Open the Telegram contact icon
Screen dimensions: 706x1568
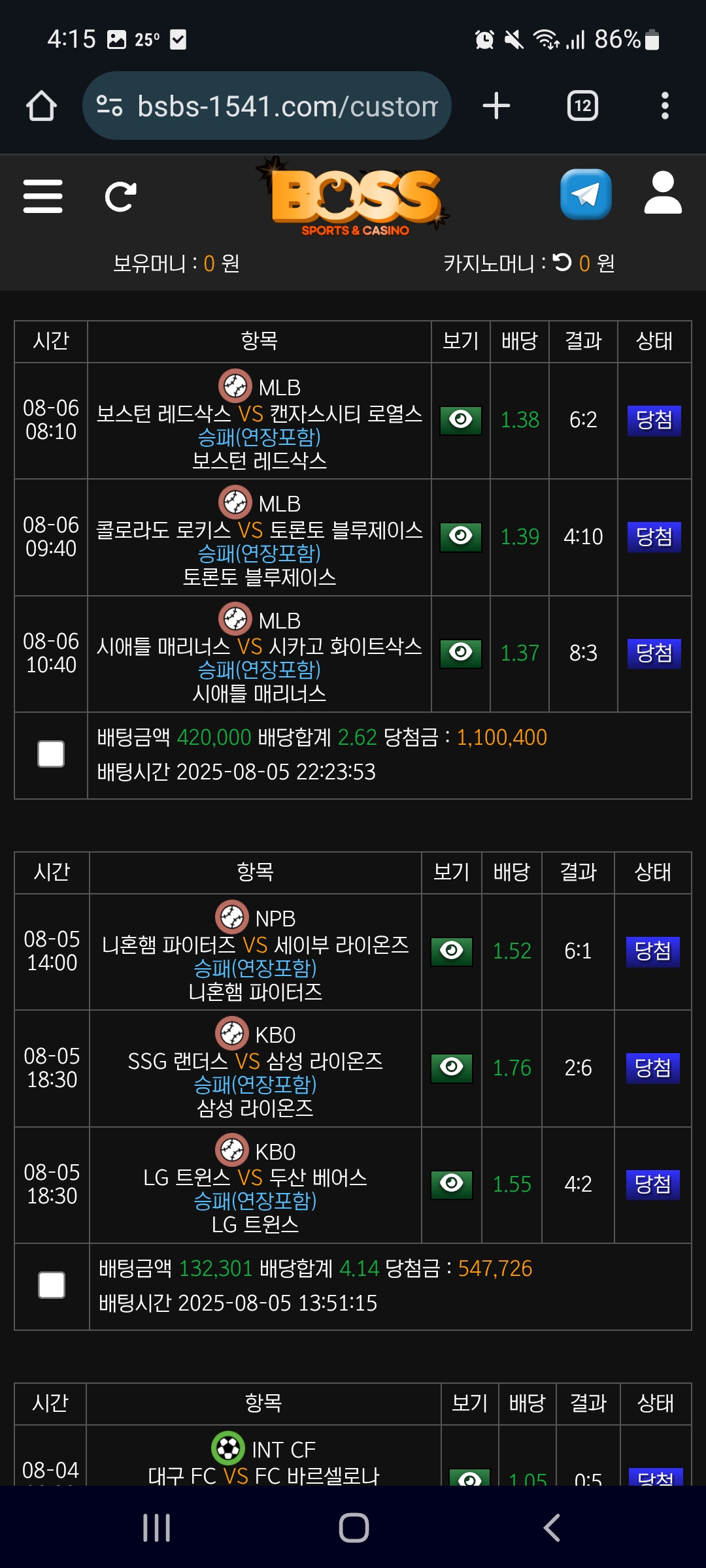[586, 195]
